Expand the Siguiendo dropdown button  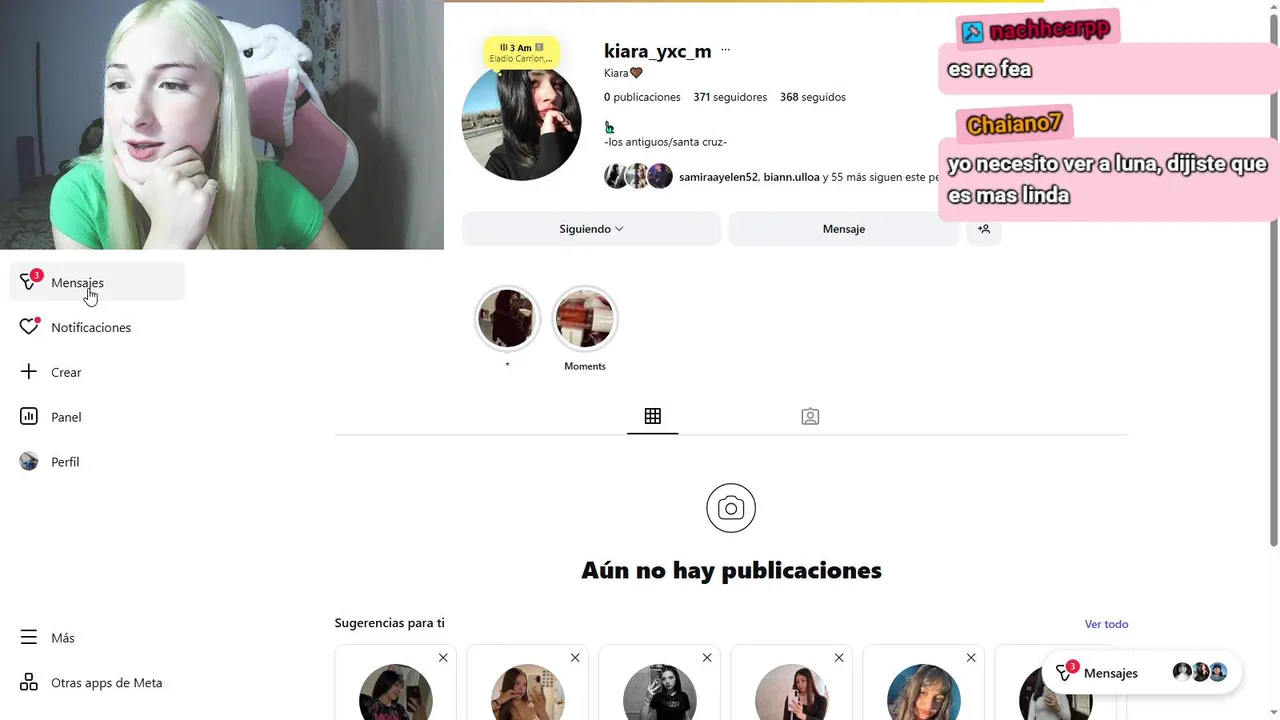591,229
